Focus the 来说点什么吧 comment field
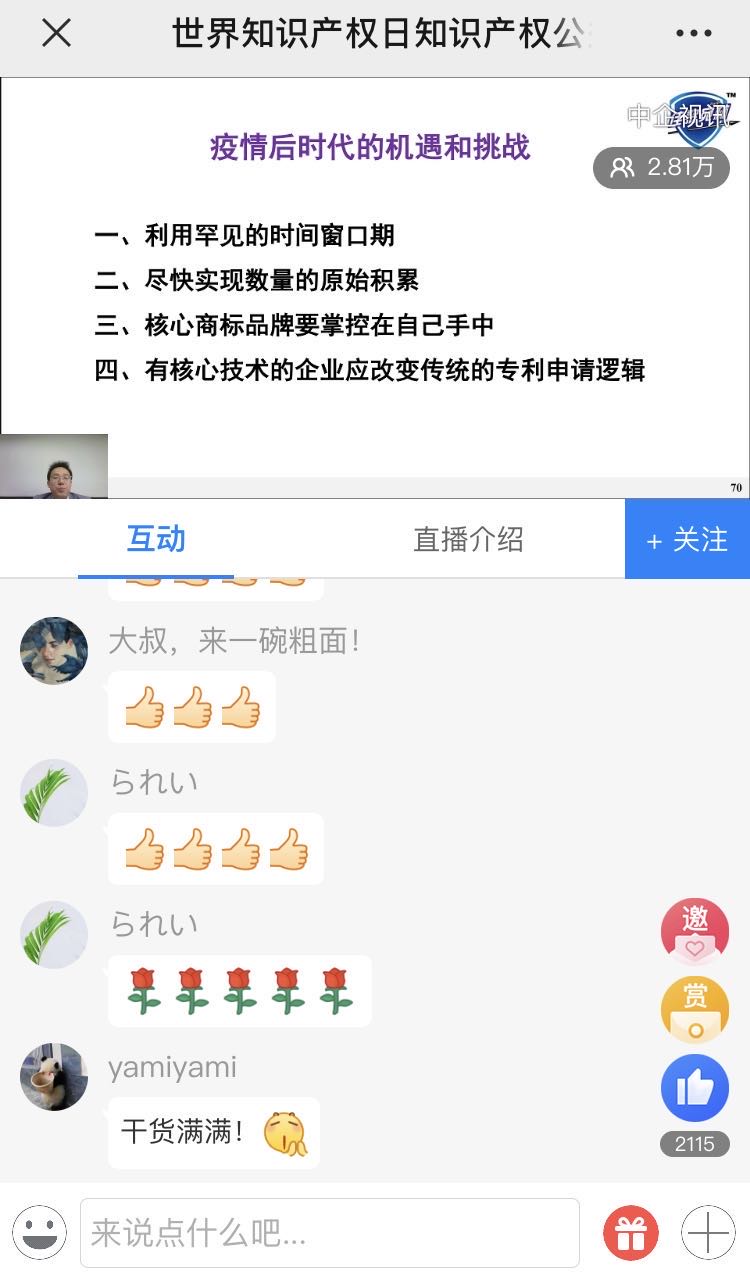Viewport: 750px width, 1283px height. pos(330,1233)
